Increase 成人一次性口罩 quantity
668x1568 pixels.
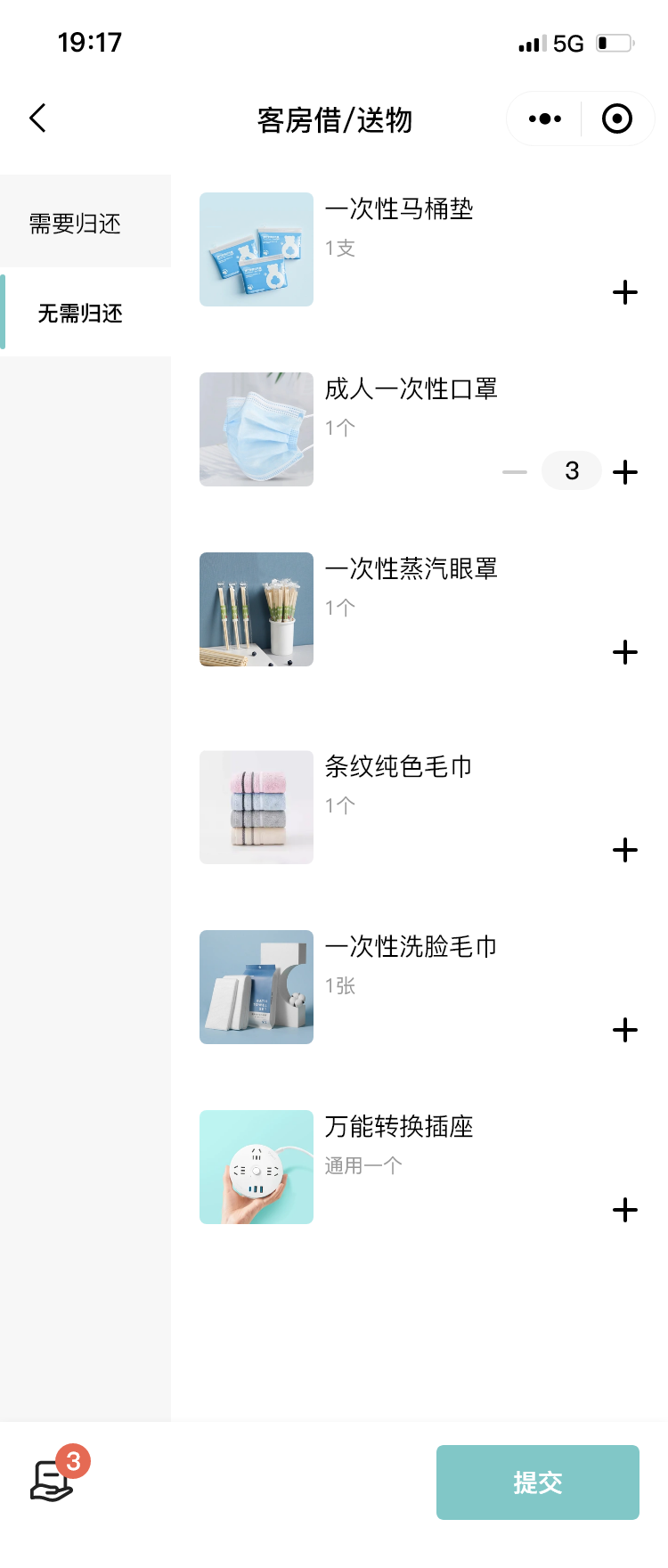(x=625, y=471)
